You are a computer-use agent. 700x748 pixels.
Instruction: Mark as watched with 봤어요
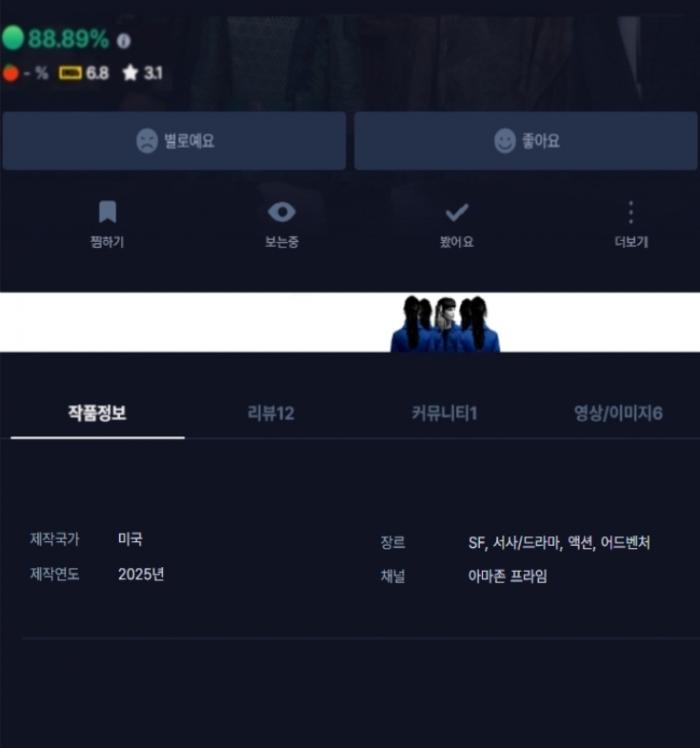[456, 224]
